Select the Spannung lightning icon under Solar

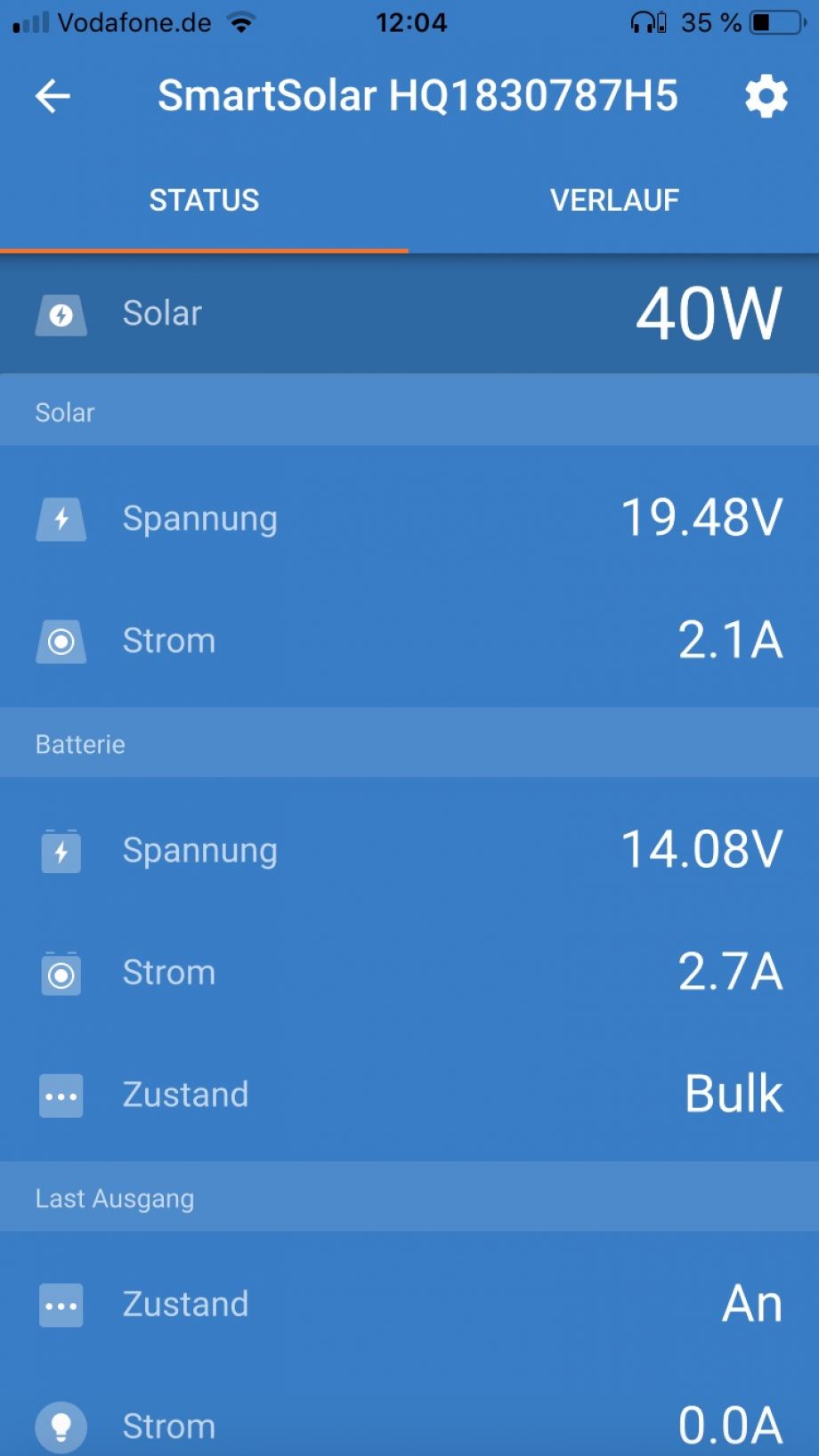pos(60,519)
